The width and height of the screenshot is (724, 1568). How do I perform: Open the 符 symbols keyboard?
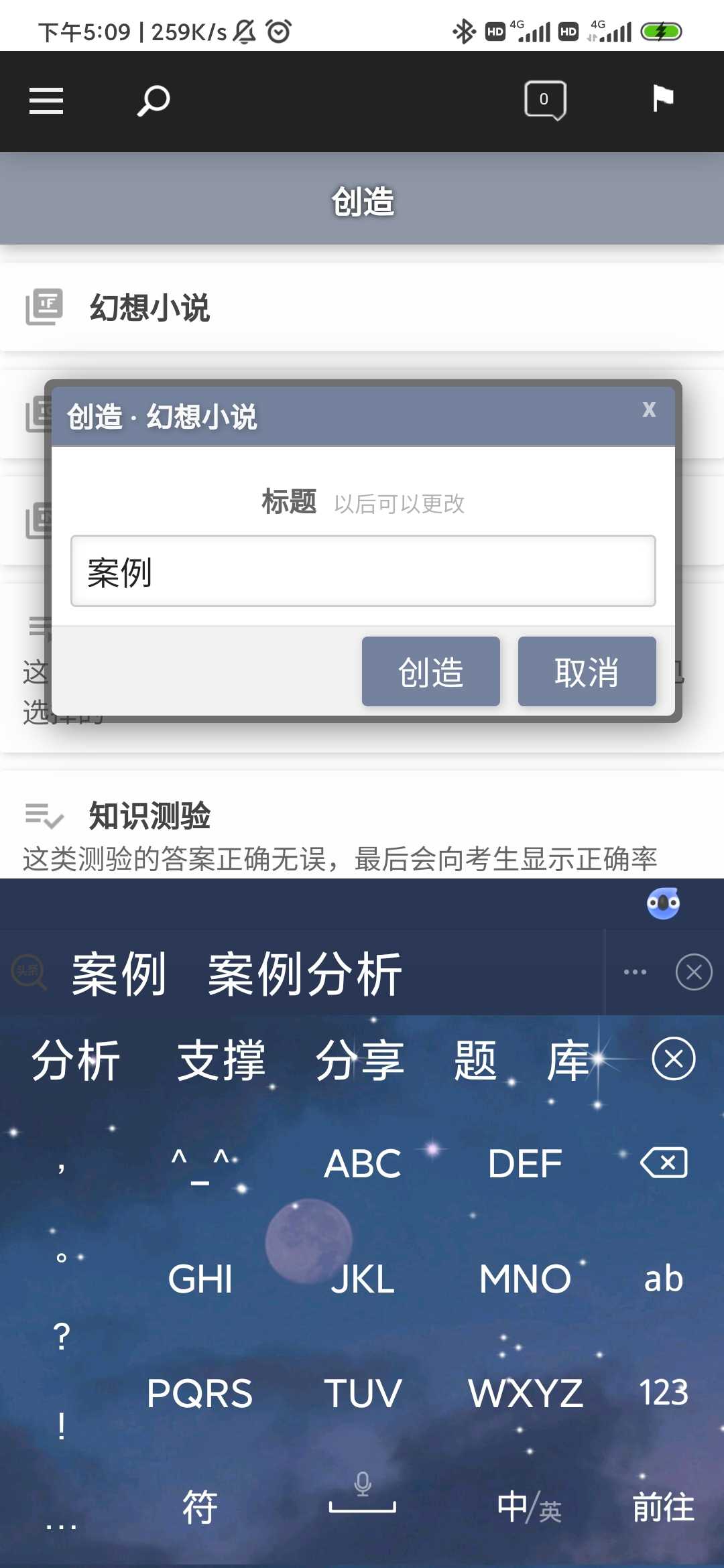[200, 1508]
